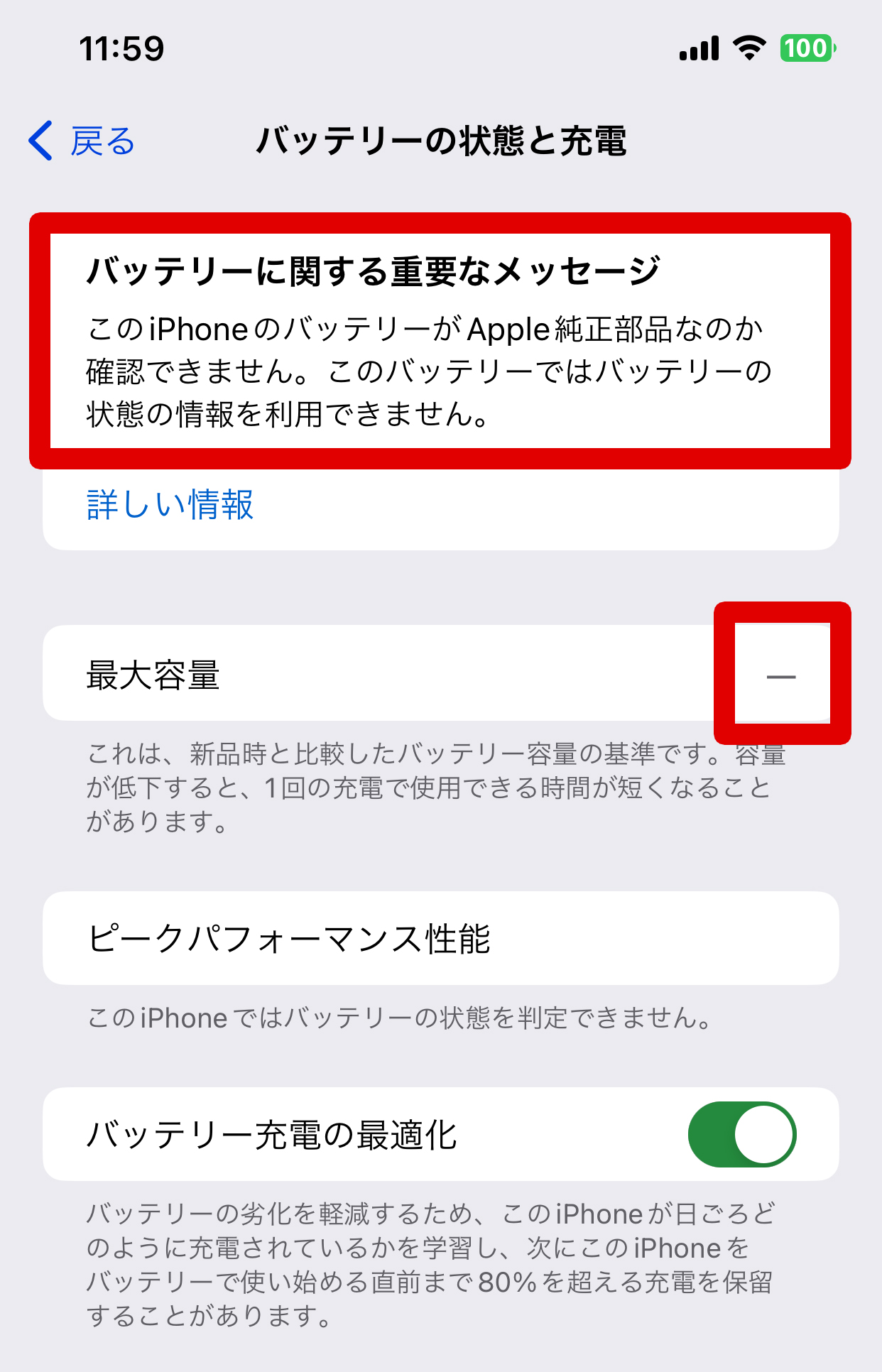
Task: Go back with the 戻る button
Action: click(82, 141)
